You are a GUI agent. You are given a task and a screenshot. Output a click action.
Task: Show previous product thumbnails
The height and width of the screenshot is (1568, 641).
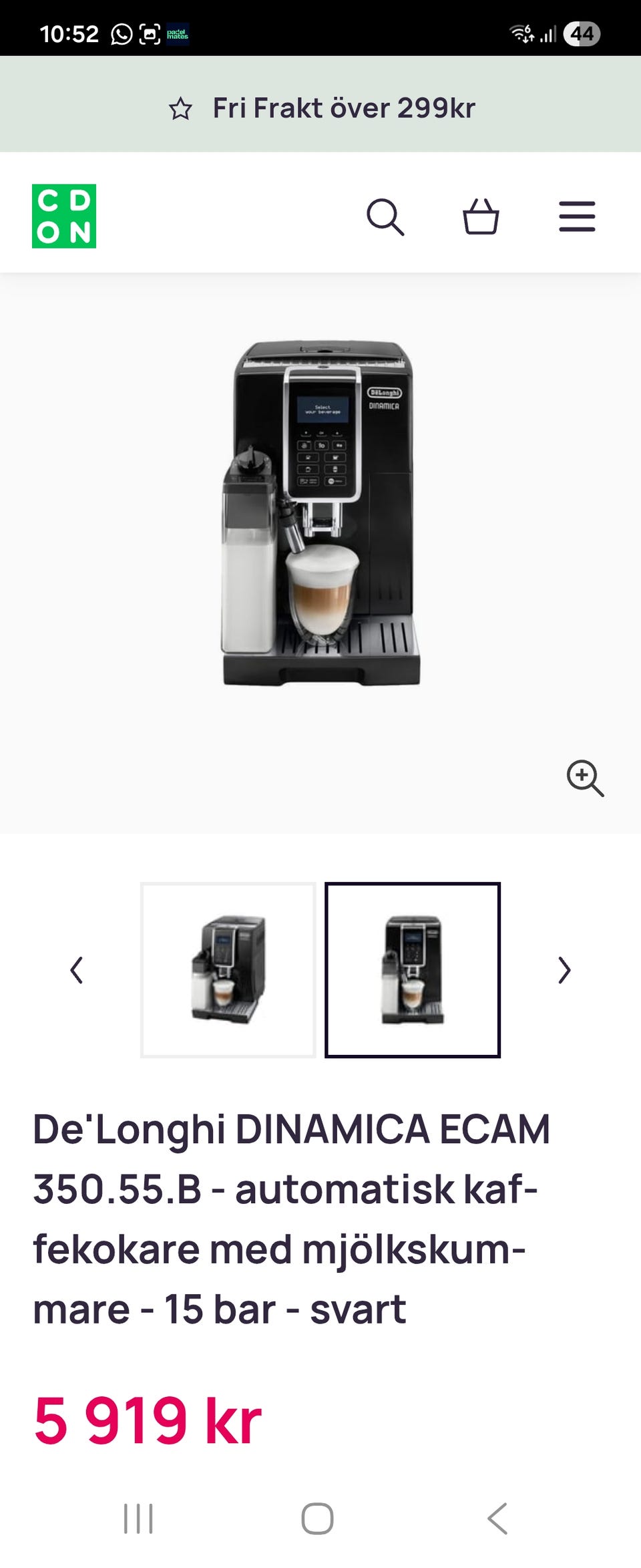pos(77,970)
